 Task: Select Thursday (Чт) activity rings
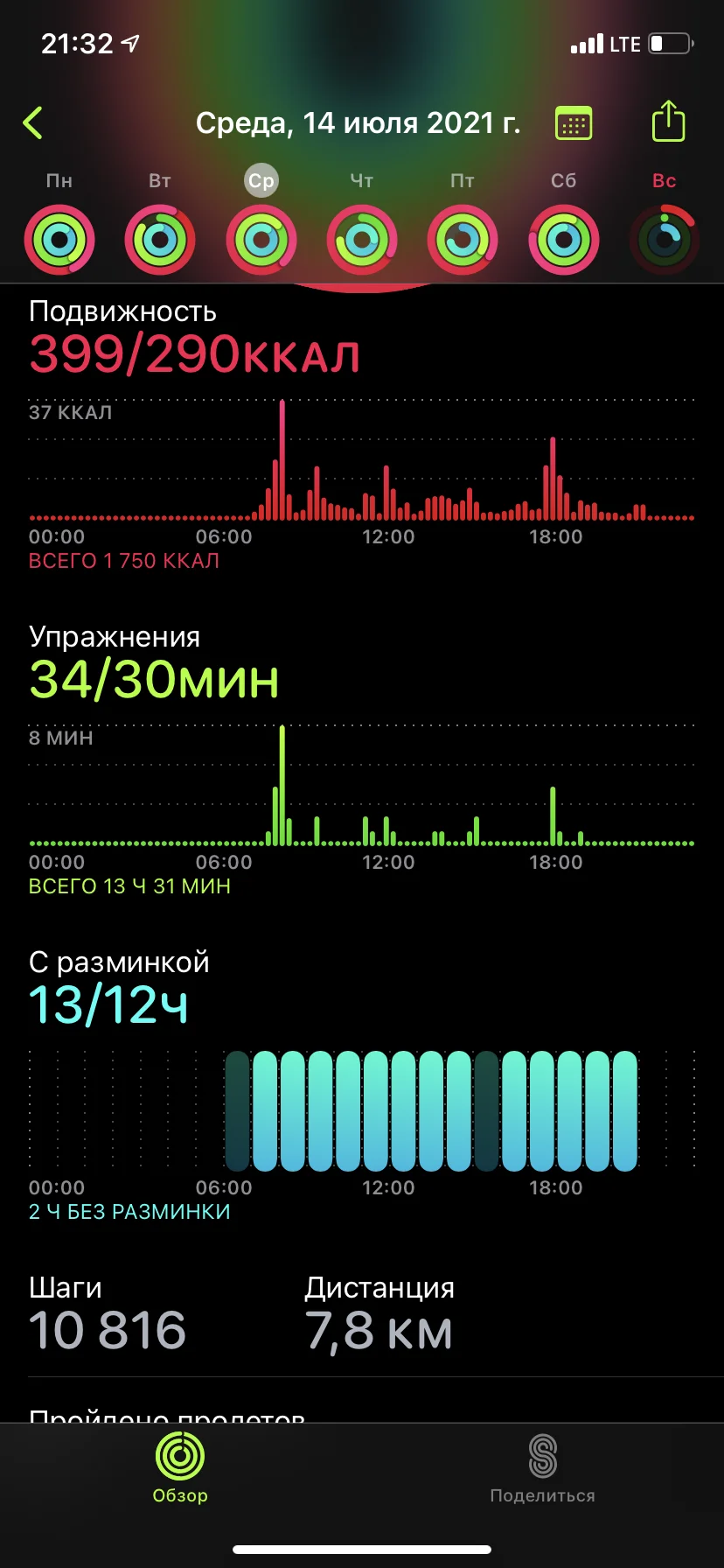[362, 240]
